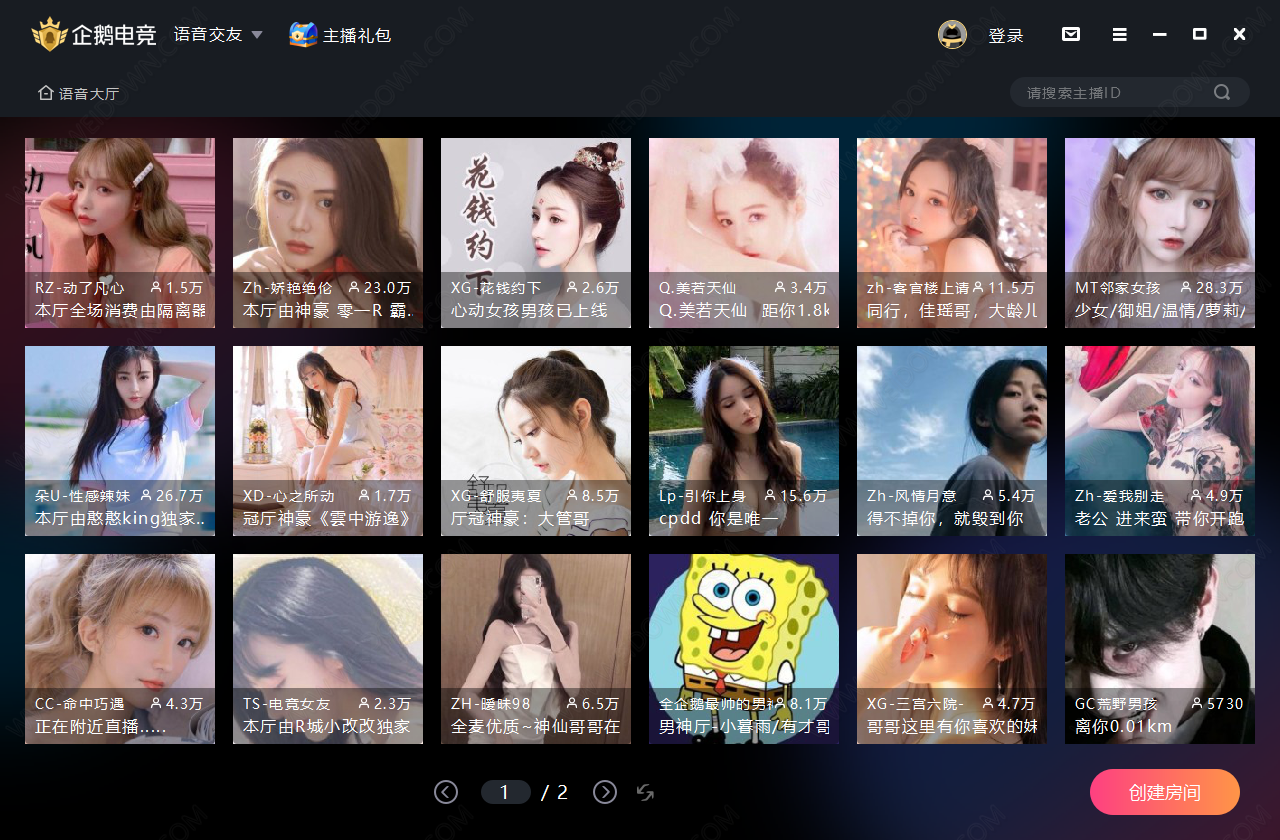The image size is (1280, 840).
Task: Focus the 请搜索主播ID search field
Action: [x=1115, y=93]
